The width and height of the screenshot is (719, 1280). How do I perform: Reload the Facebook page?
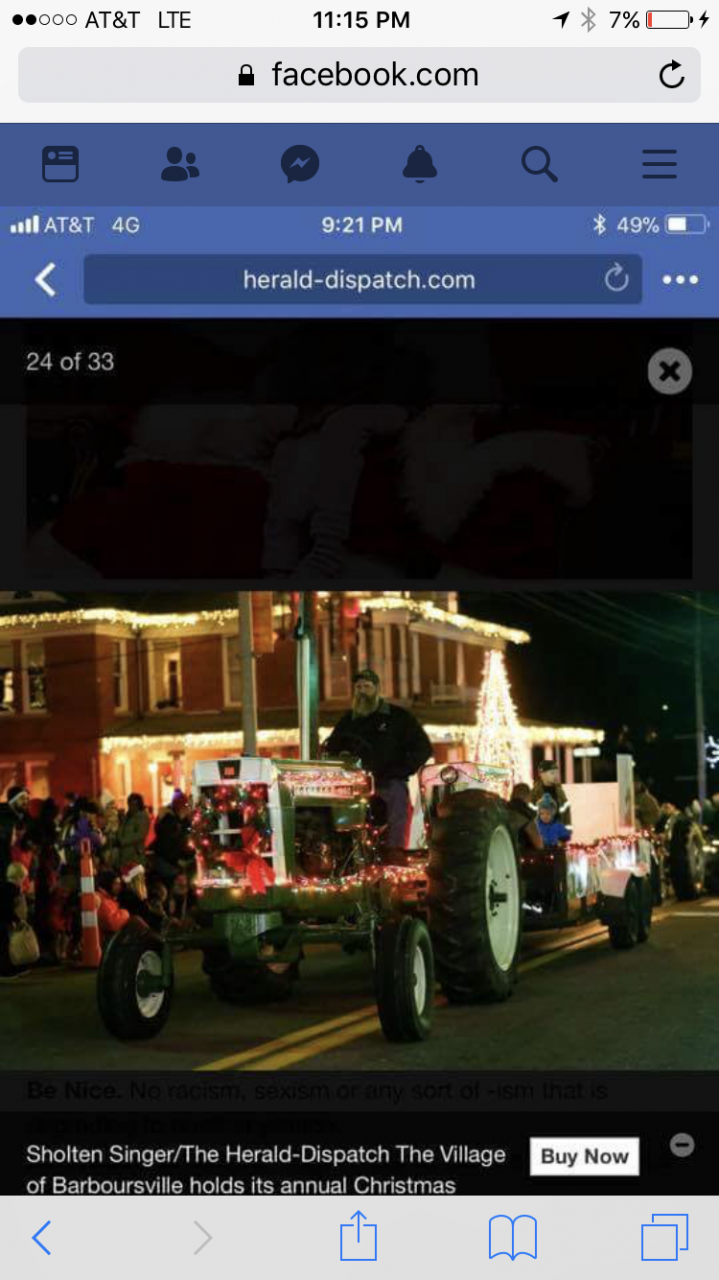tap(671, 75)
